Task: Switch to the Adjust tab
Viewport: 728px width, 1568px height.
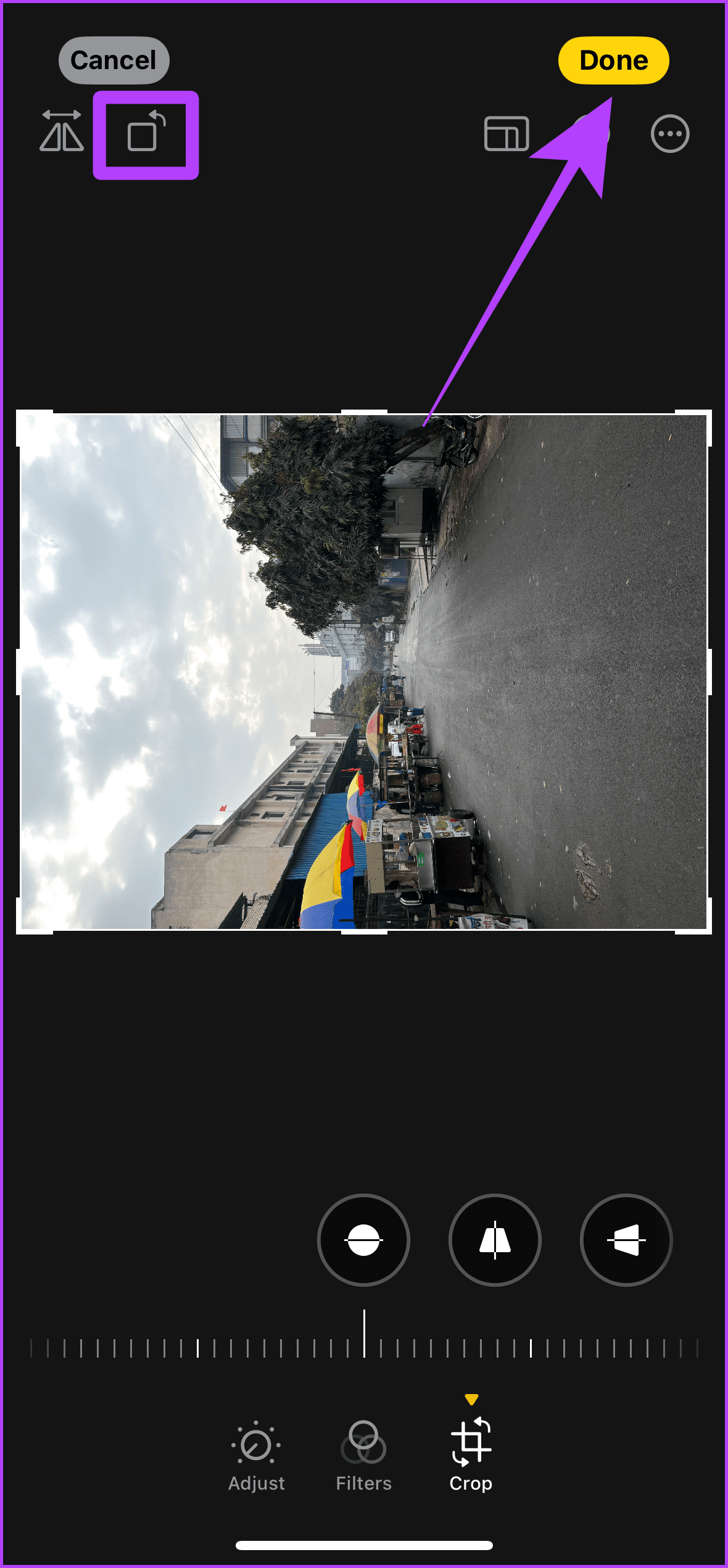Action: [x=257, y=1456]
